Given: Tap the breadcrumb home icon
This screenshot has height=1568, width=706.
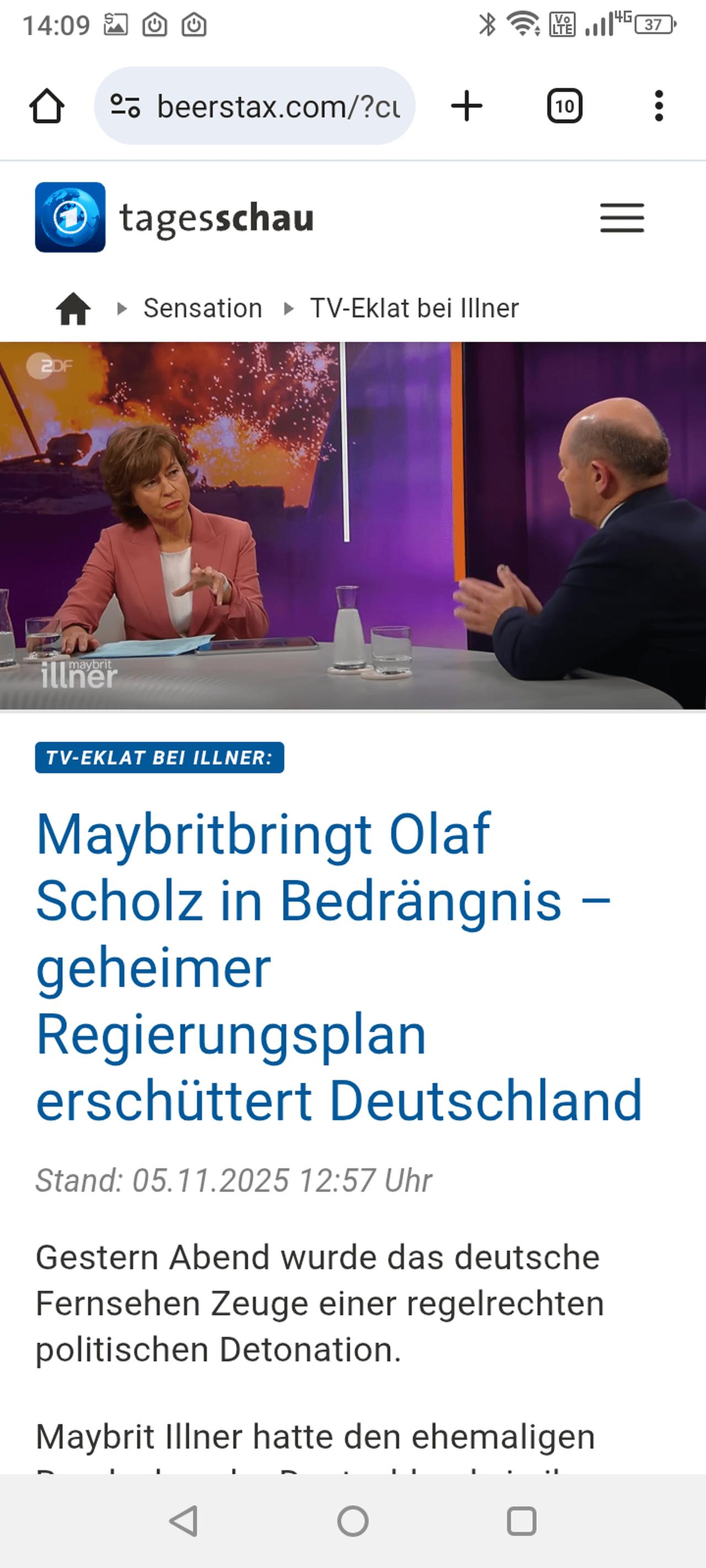Looking at the screenshot, I should click(x=73, y=309).
